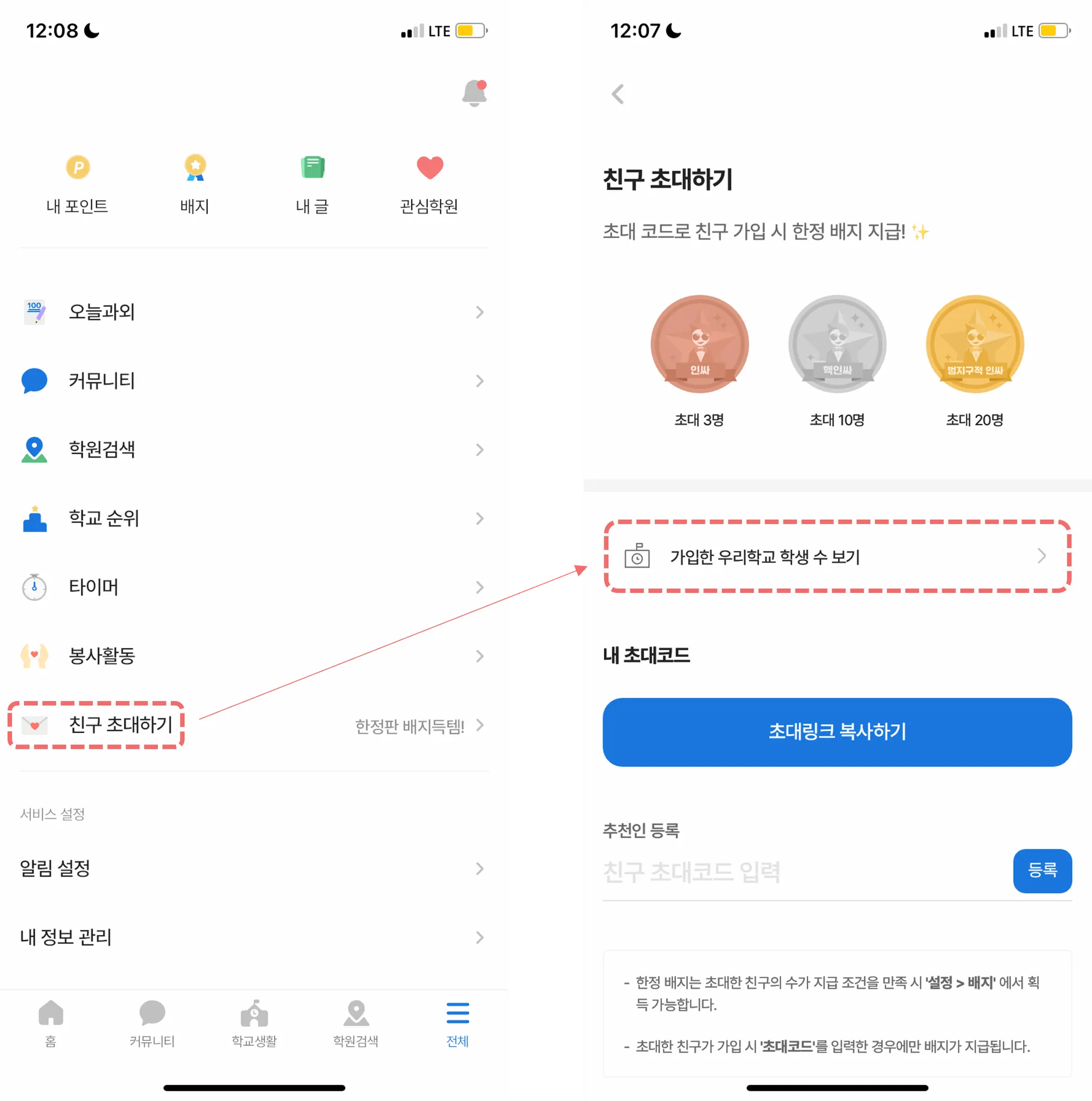Go back from 친구 초대하기 page

click(x=618, y=94)
